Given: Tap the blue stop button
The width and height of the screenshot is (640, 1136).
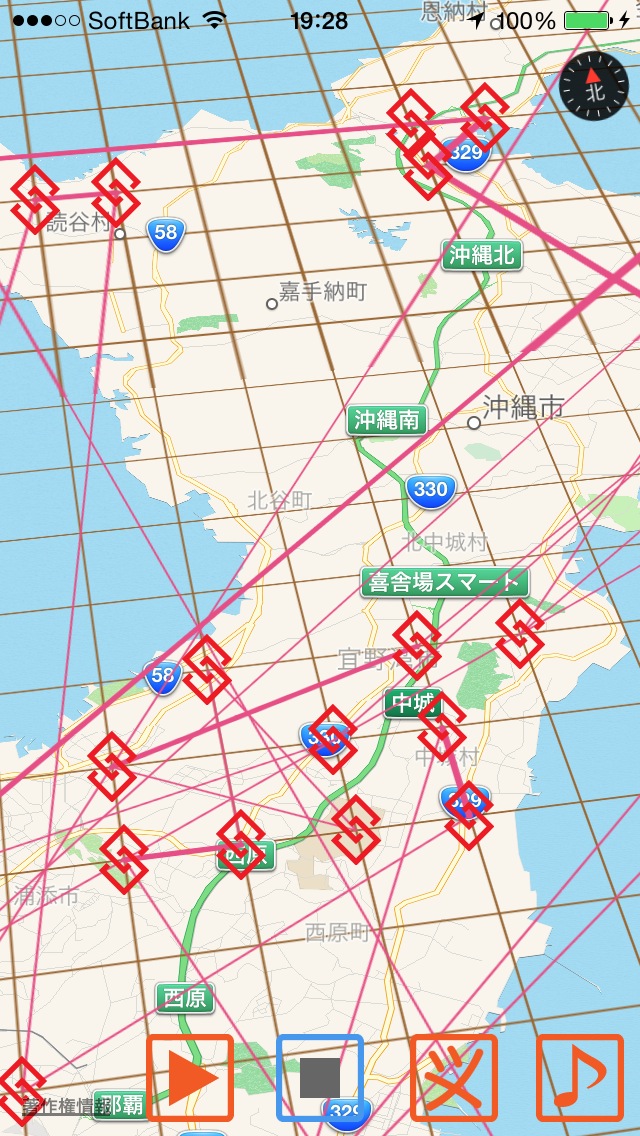Looking at the screenshot, I should coord(320,1077).
